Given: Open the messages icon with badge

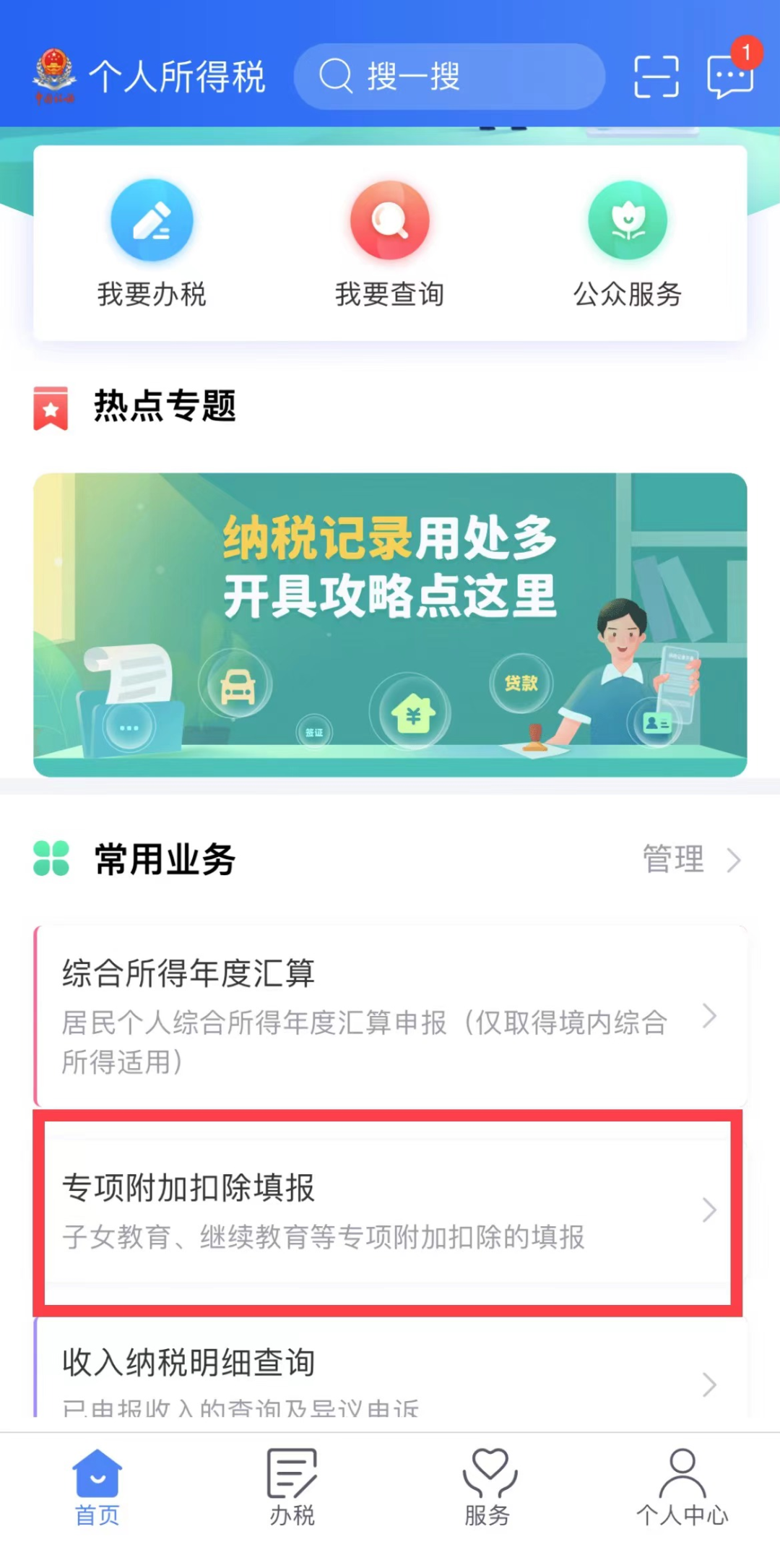Looking at the screenshot, I should (x=730, y=75).
